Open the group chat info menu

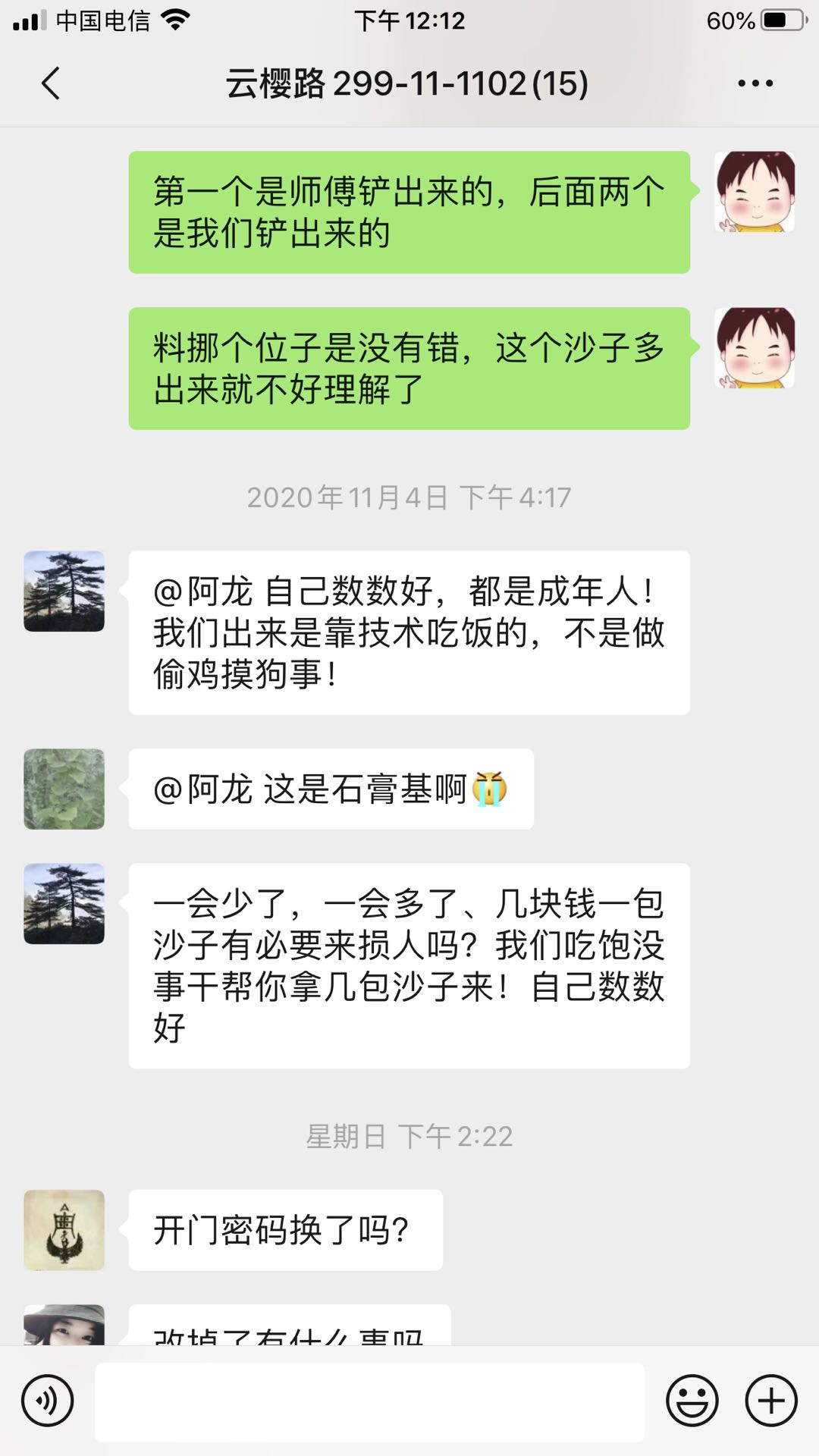tap(755, 83)
